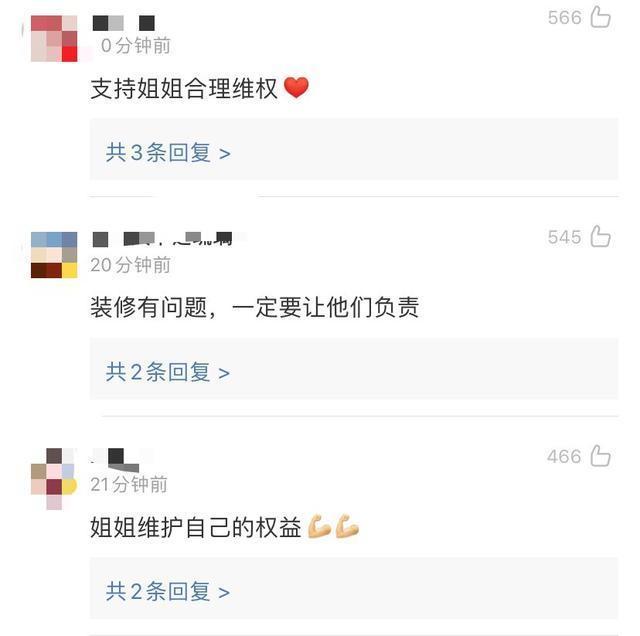Image resolution: width=640 pixels, height=636 pixels.
Task: Open avatar of the 20分钟前 commenter
Action: 54,255
